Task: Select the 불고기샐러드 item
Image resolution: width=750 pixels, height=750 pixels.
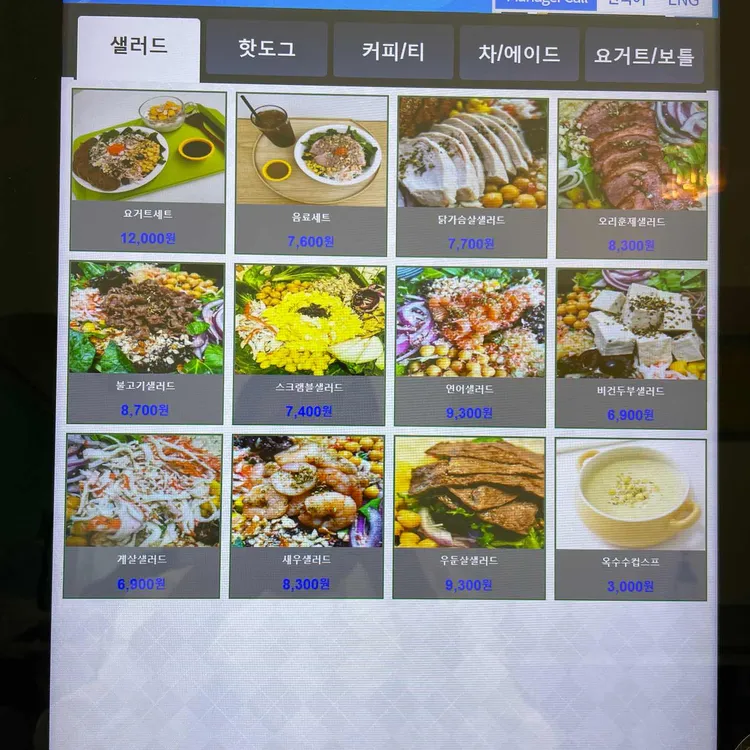Action: 146,341
